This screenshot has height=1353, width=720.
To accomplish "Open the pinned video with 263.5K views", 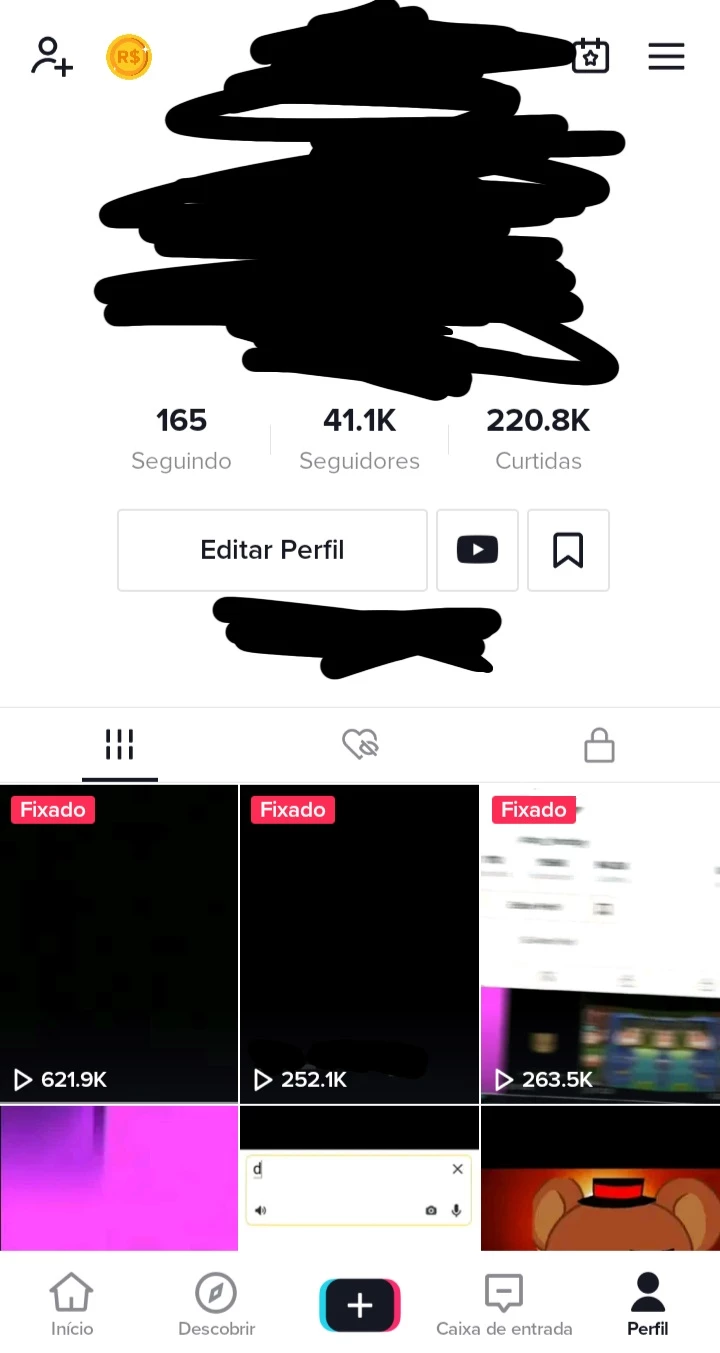I will (x=600, y=944).
